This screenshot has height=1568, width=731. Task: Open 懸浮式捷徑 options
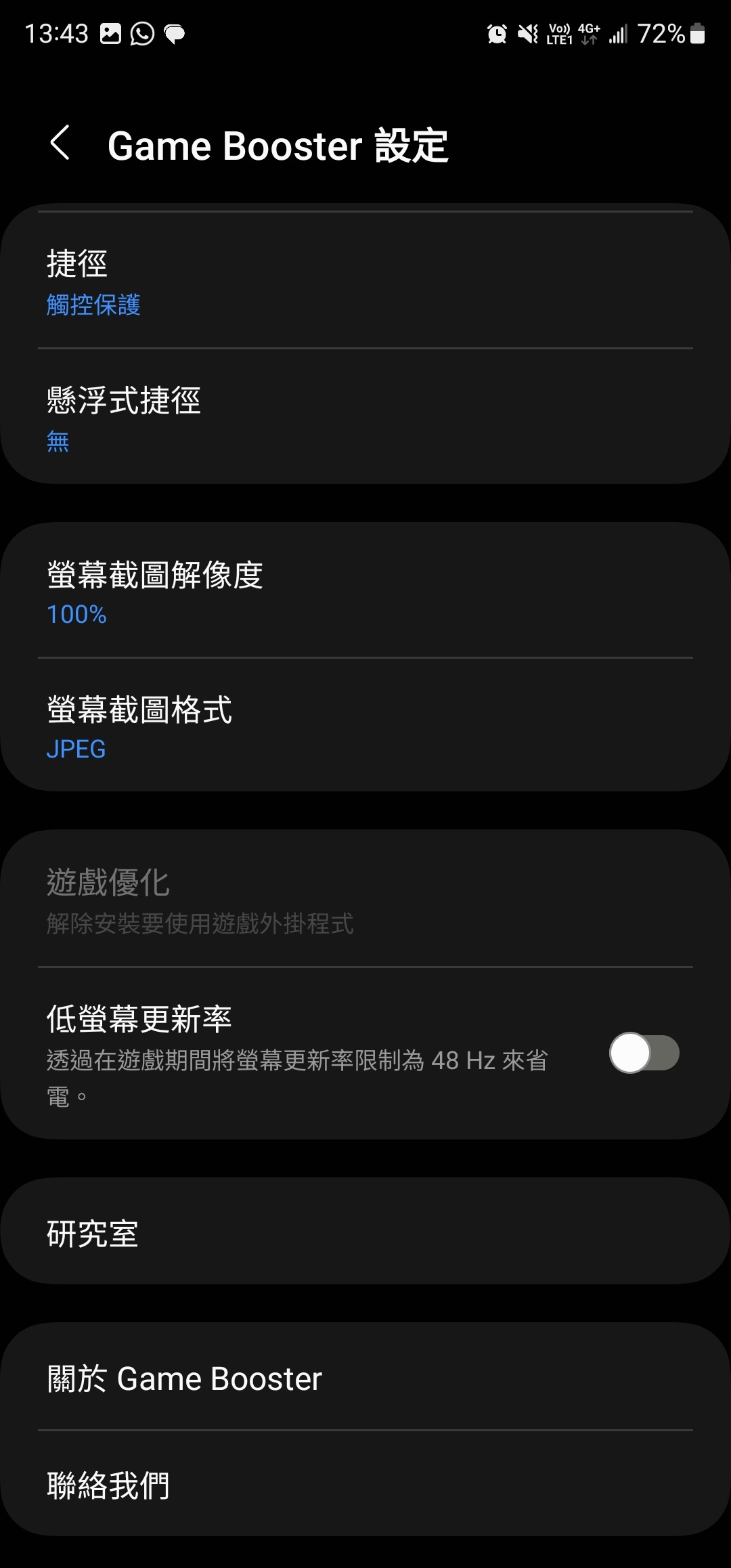(x=365, y=417)
